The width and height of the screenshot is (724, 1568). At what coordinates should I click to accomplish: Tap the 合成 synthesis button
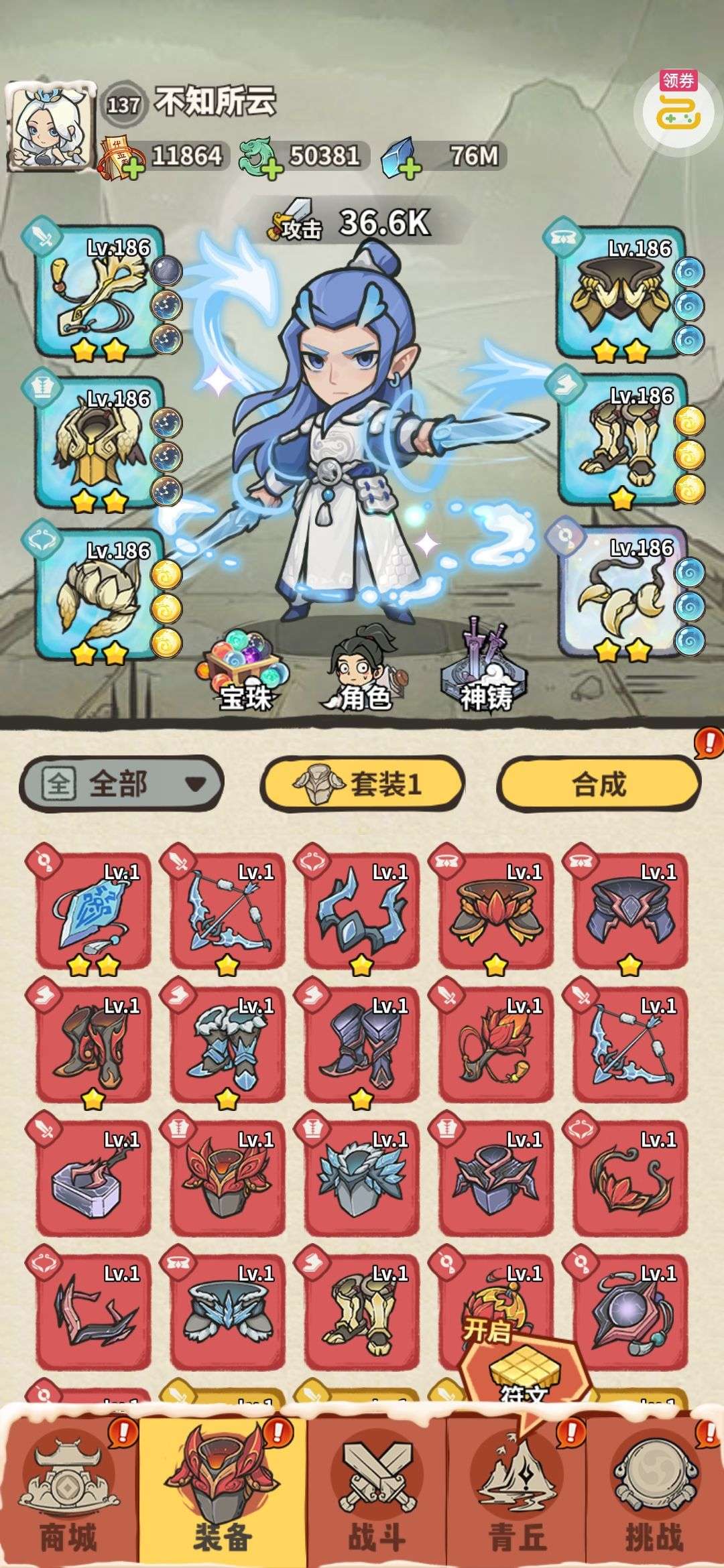tap(599, 783)
